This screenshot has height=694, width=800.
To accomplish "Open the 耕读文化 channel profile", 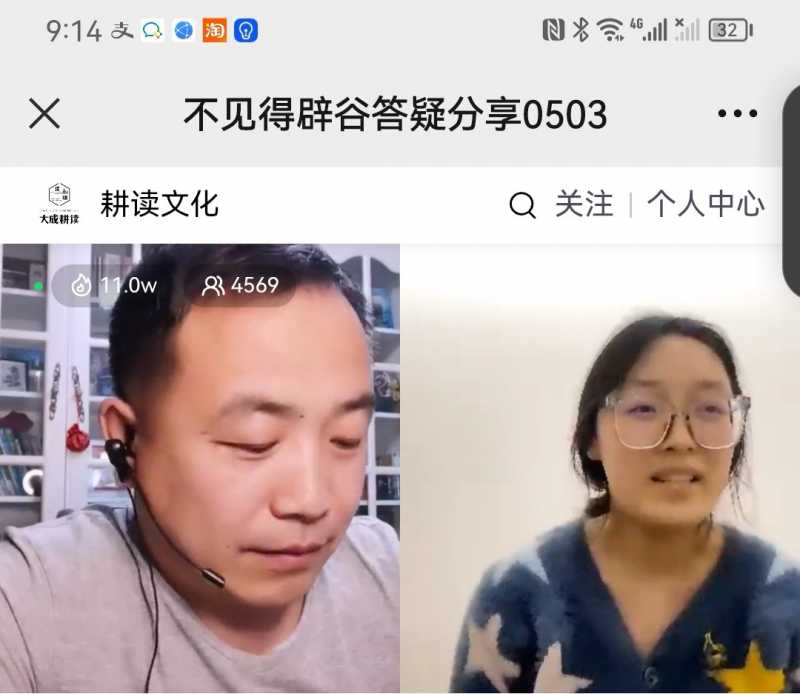I will click(158, 204).
